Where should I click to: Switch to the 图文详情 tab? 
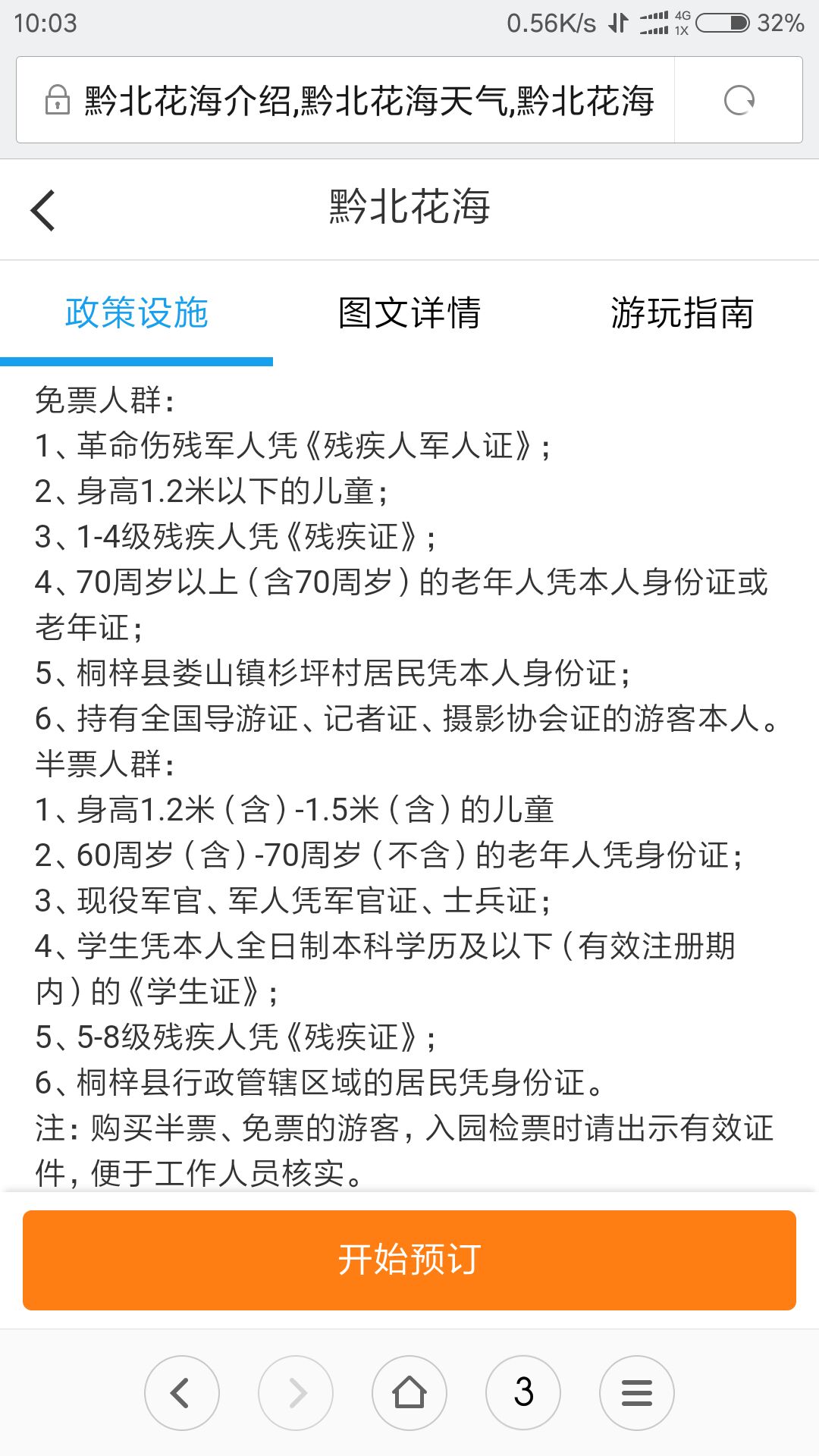point(409,313)
